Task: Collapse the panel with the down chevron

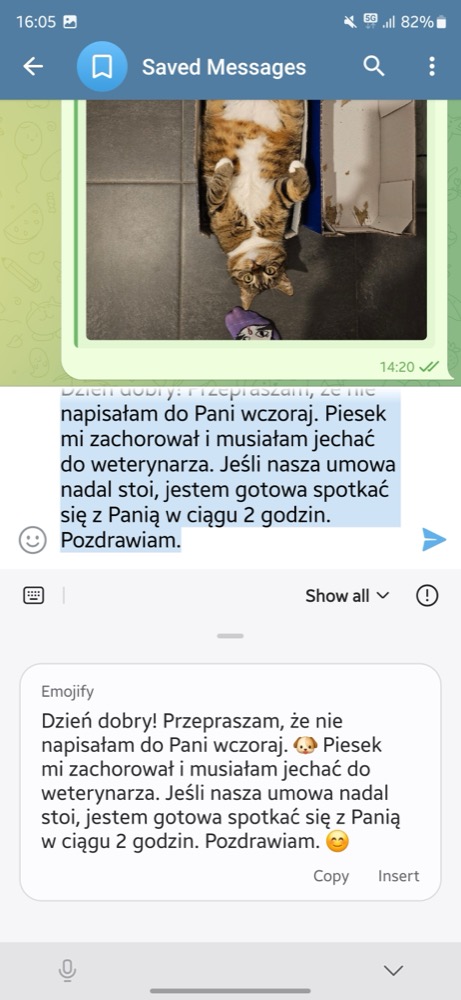Action: pos(393,971)
